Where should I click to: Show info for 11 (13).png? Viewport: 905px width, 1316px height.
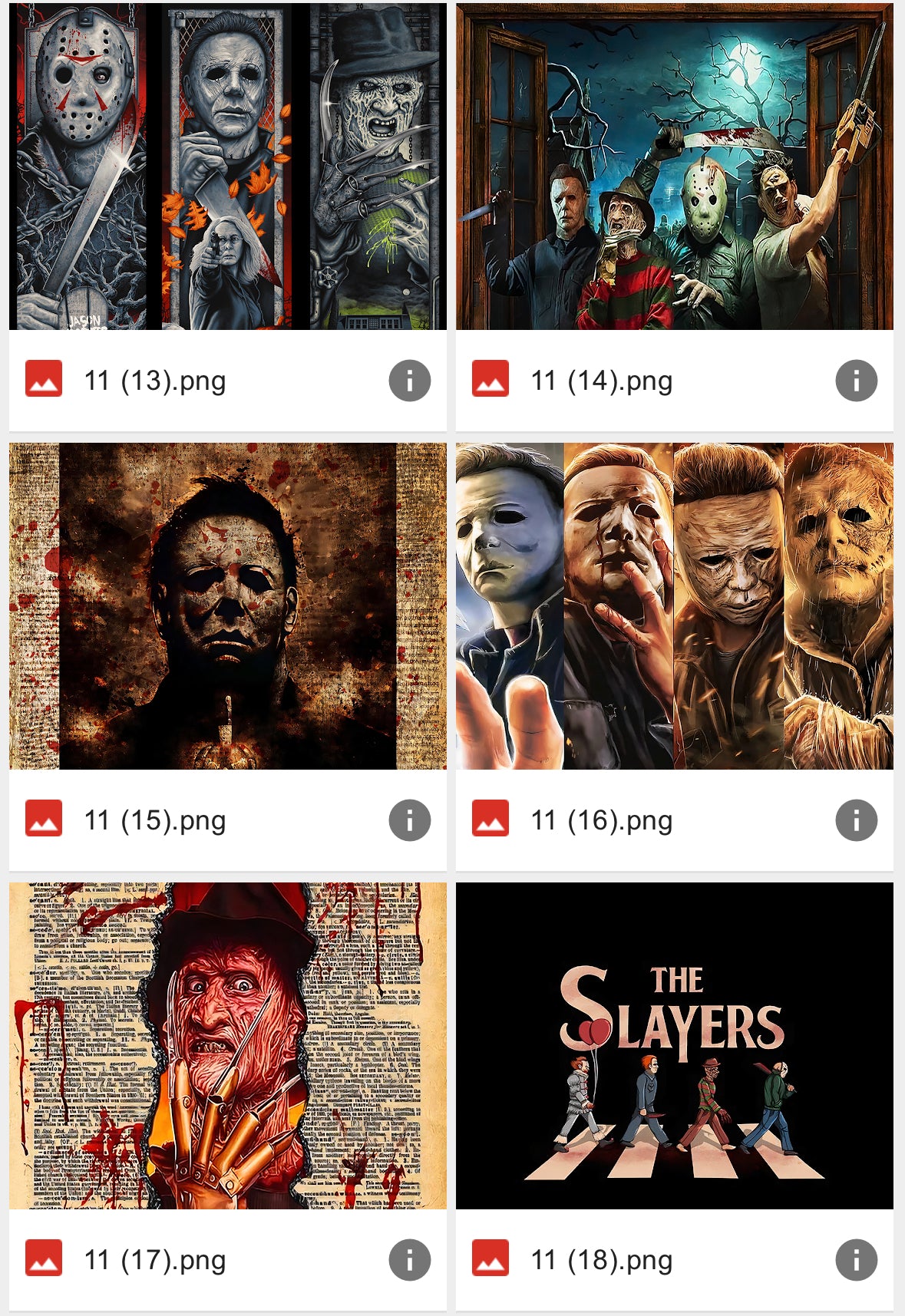(409, 381)
